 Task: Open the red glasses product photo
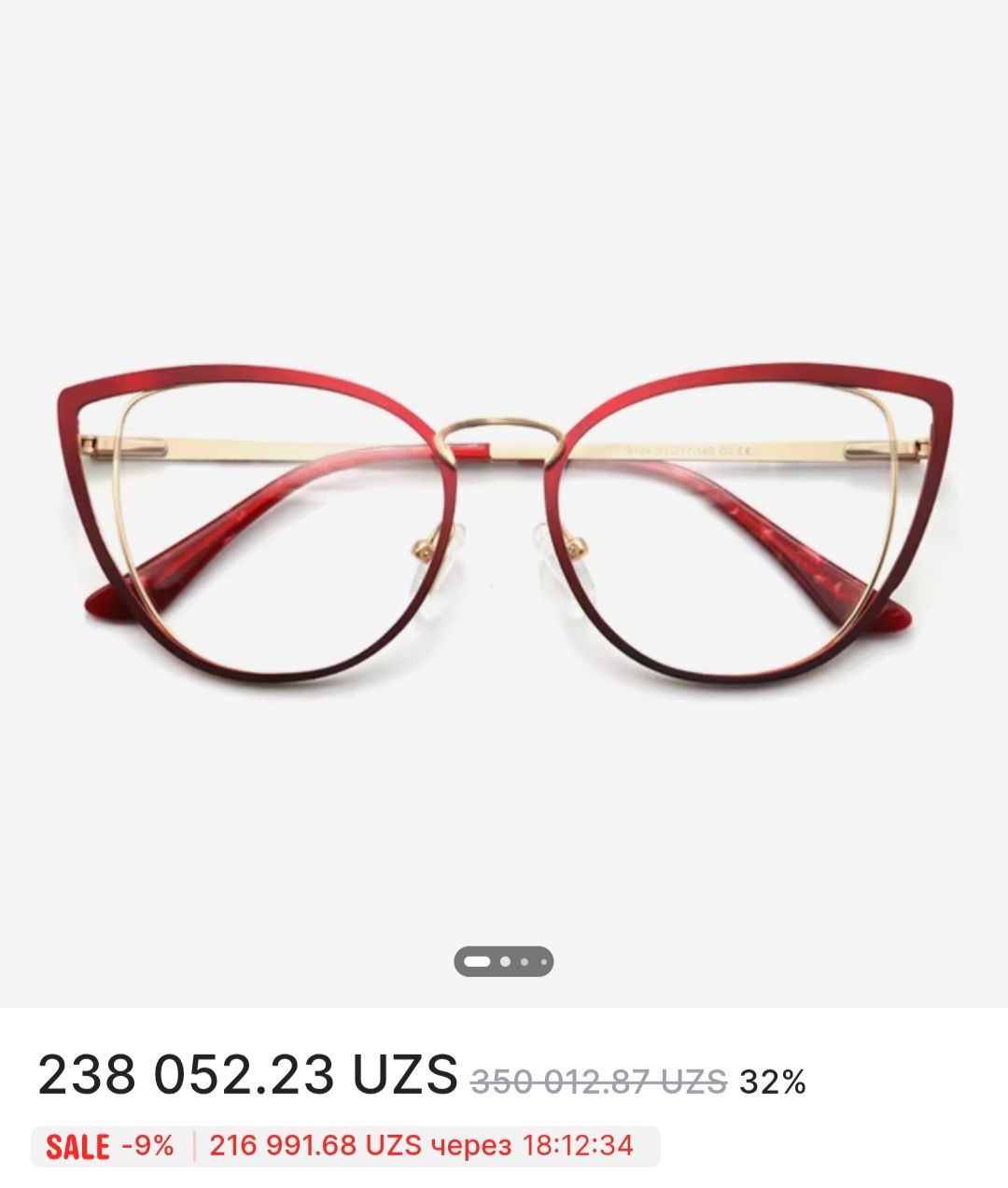click(504, 523)
